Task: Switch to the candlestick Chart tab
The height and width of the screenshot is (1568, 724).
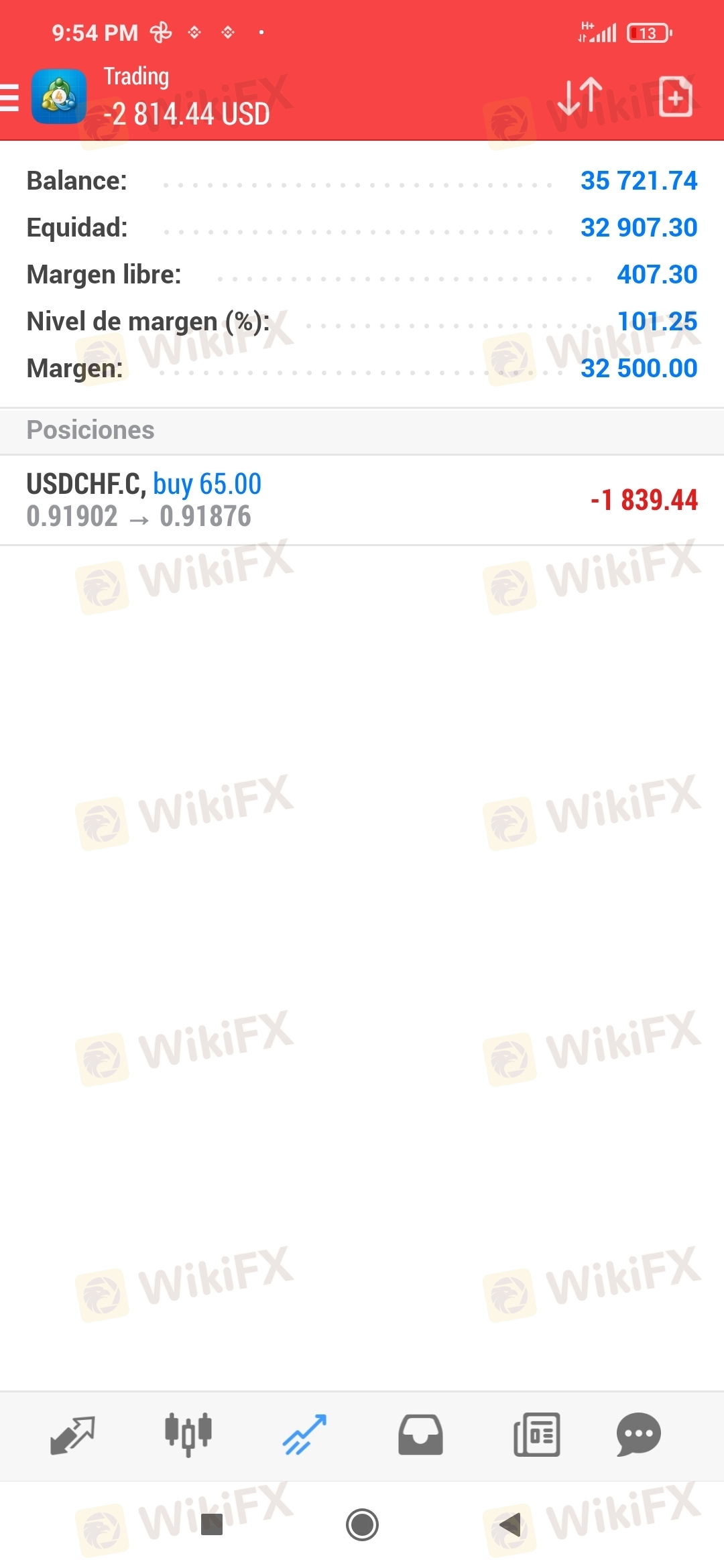Action: coord(188,1435)
